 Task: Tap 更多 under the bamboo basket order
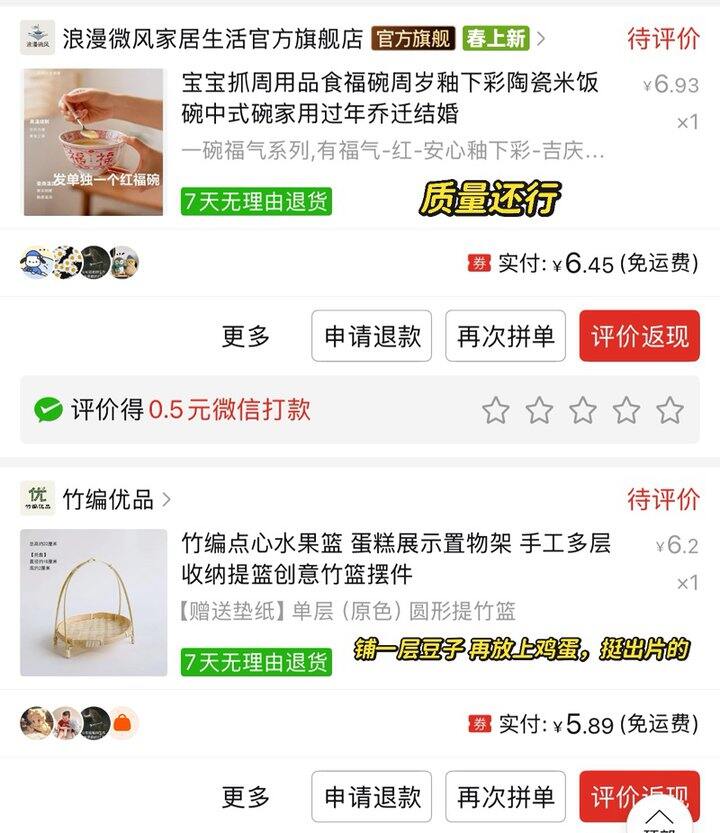246,797
